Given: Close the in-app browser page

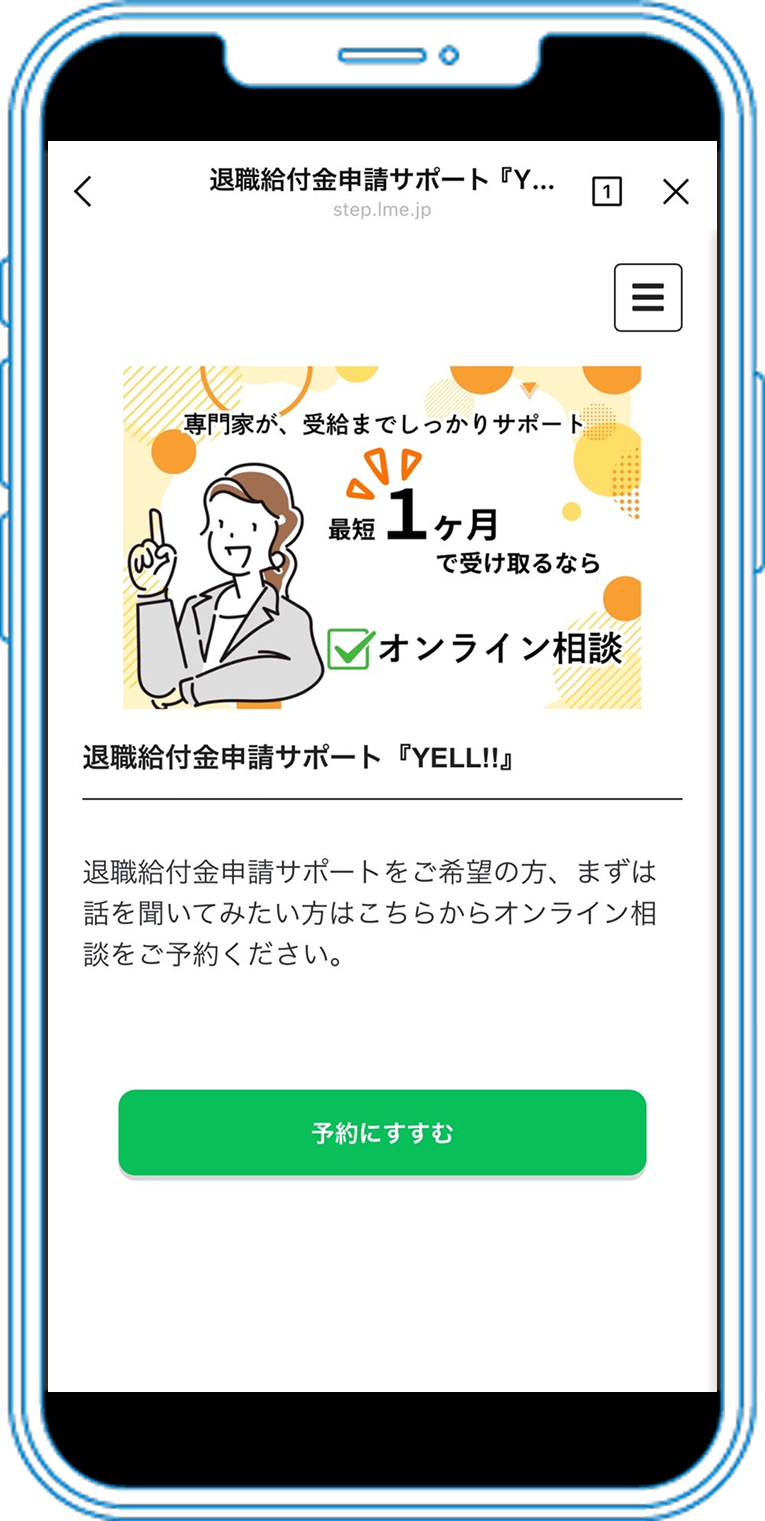Looking at the screenshot, I should click(x=676, y=191).
